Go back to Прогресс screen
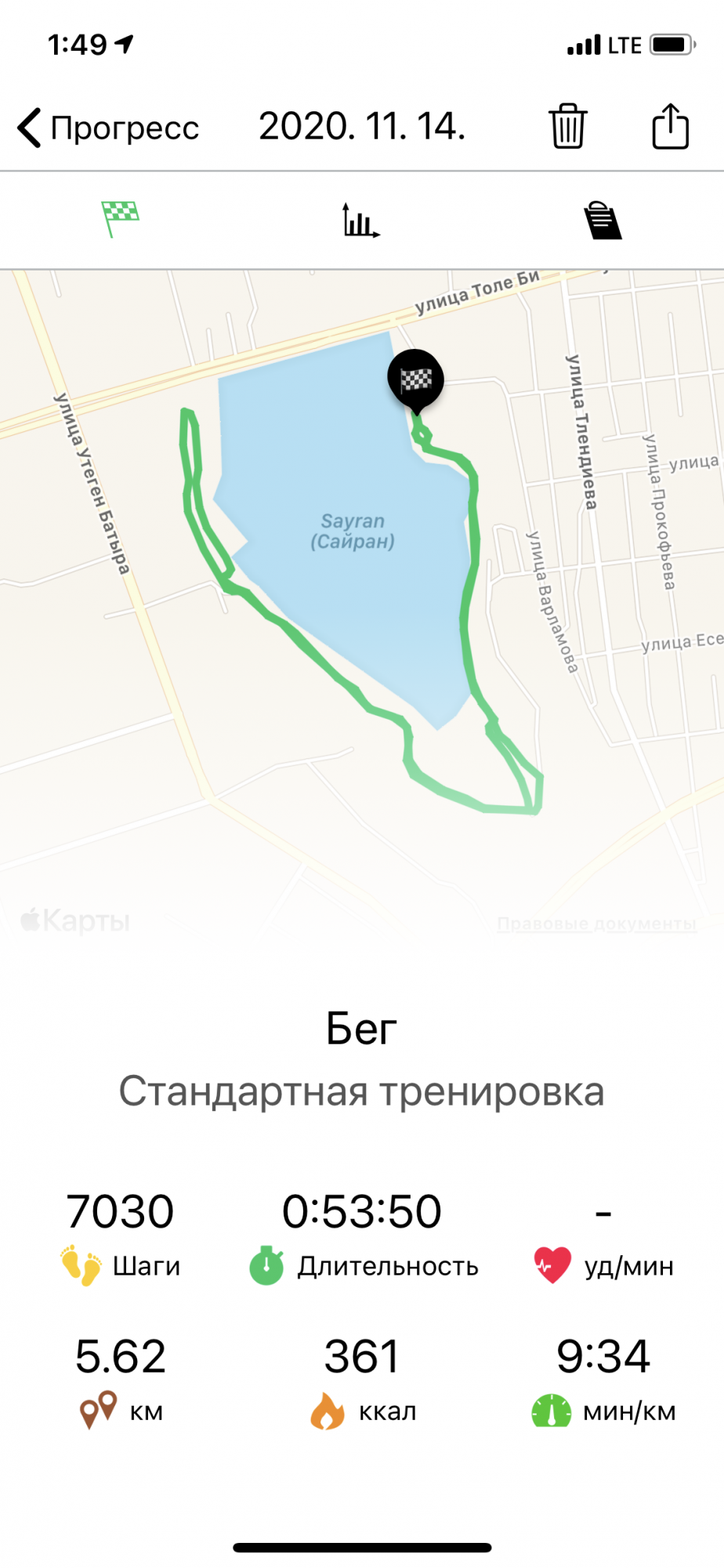 click(108, 128)
